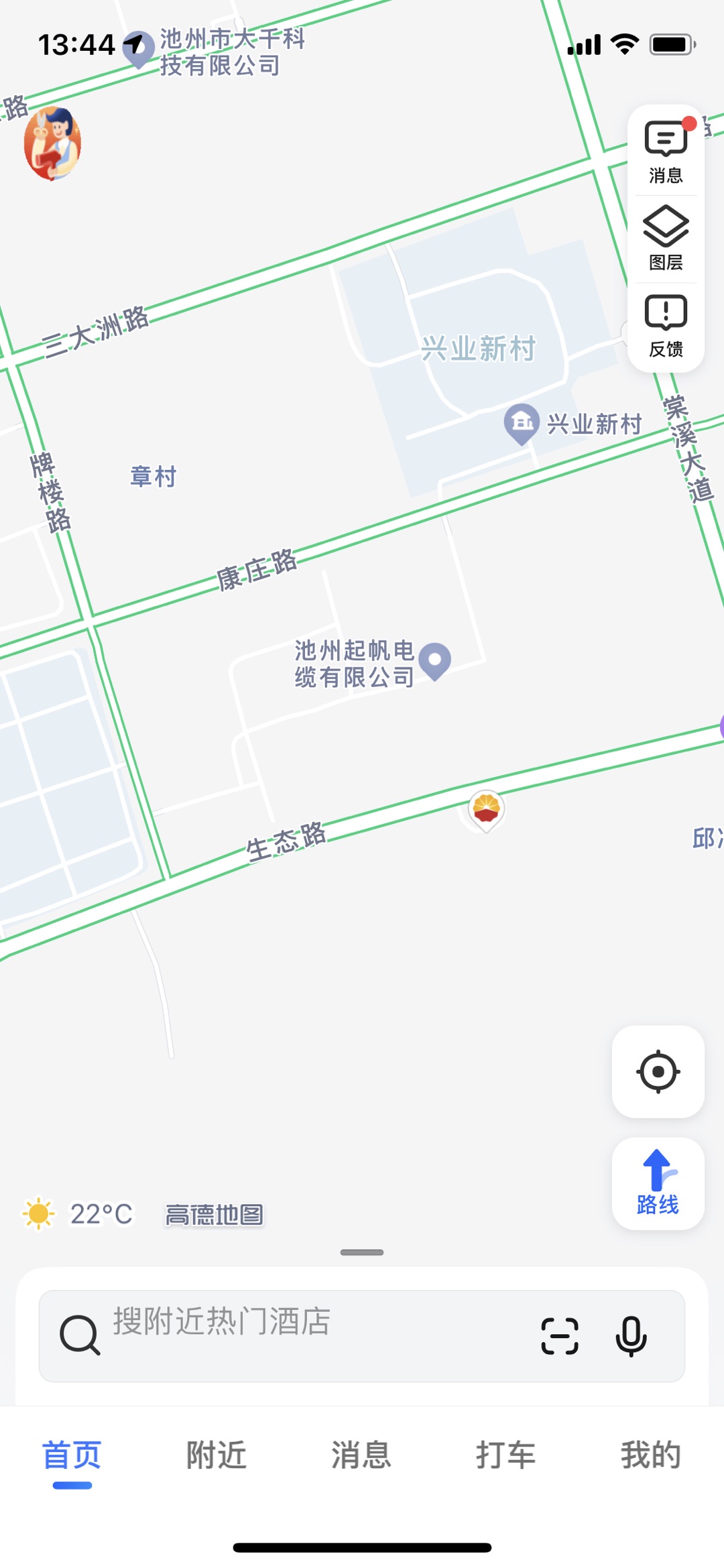The height and width of the screenshot is (1568, 724).
Task: Select the 首页 tab
Action: [72, 1456]
